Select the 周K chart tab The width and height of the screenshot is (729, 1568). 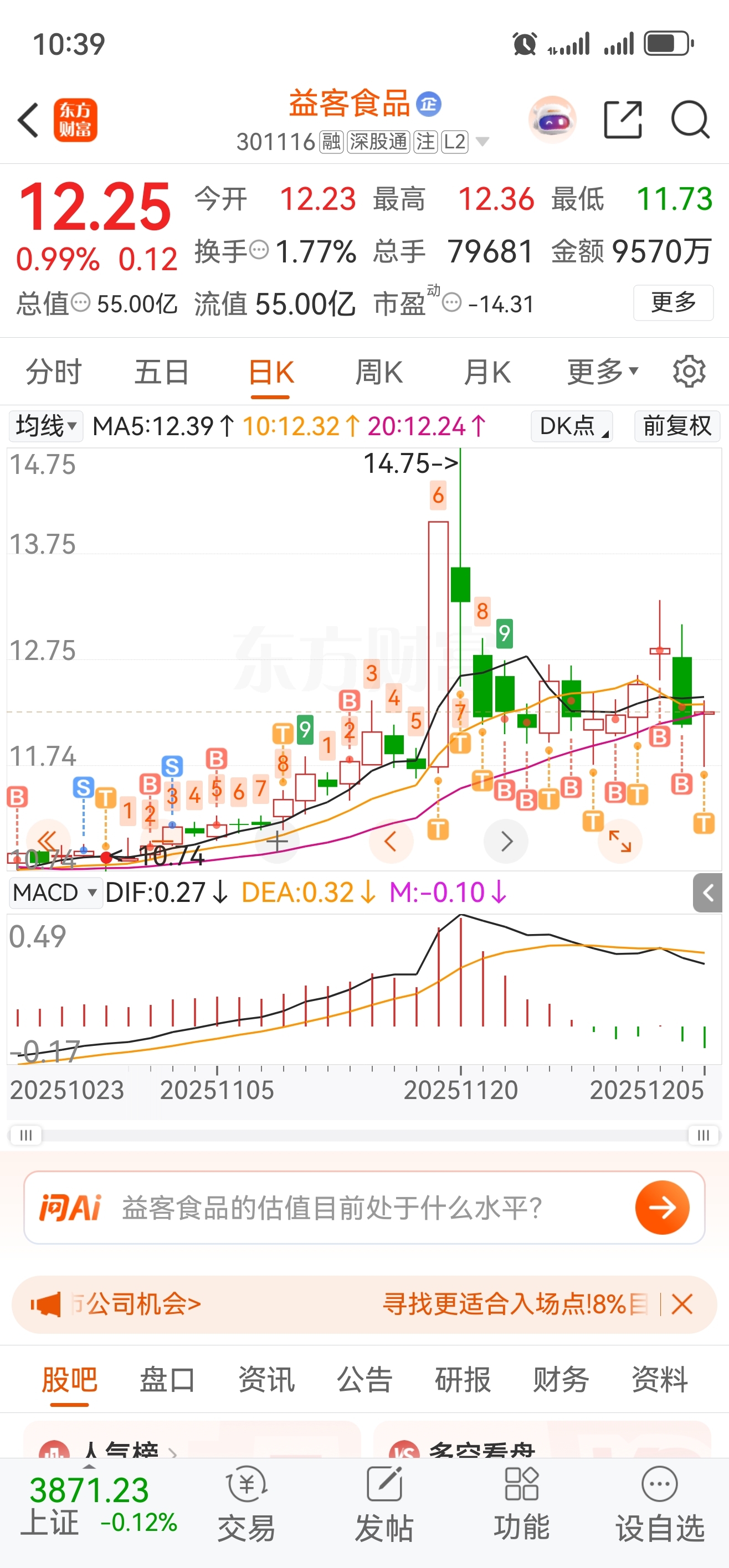pyautogui.click(x=378, y=372)
